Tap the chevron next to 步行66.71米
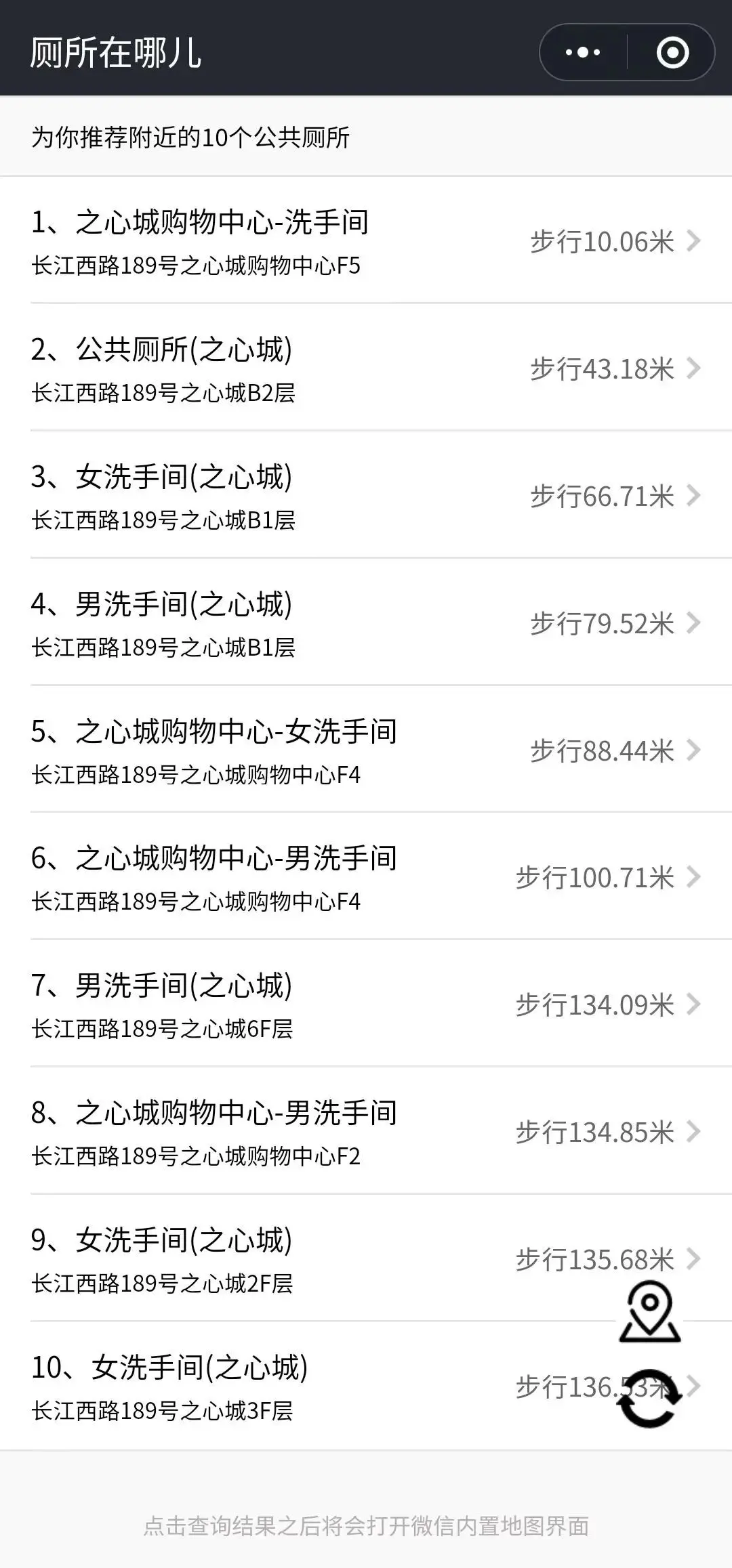 [x=695, y=496]
